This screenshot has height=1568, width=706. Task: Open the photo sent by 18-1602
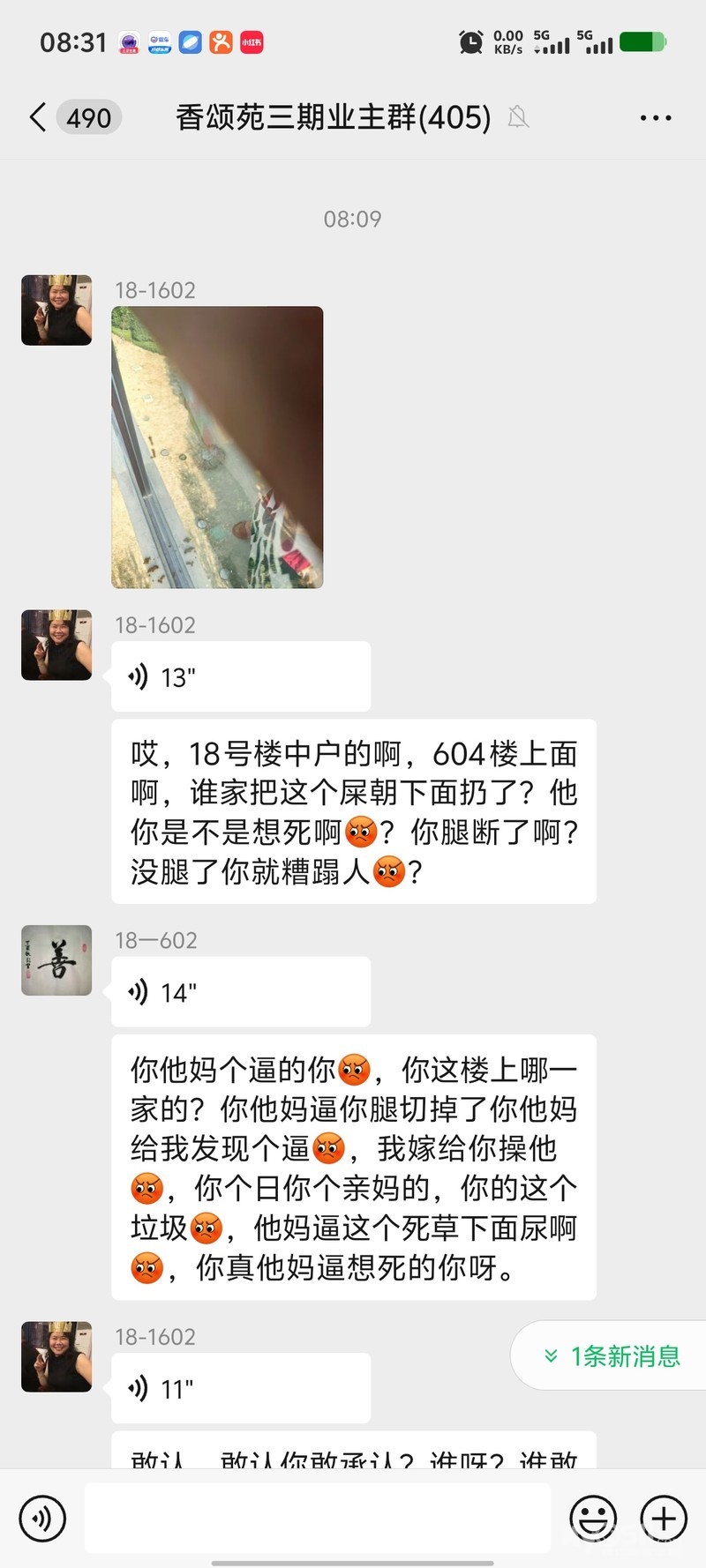[217, 447]
